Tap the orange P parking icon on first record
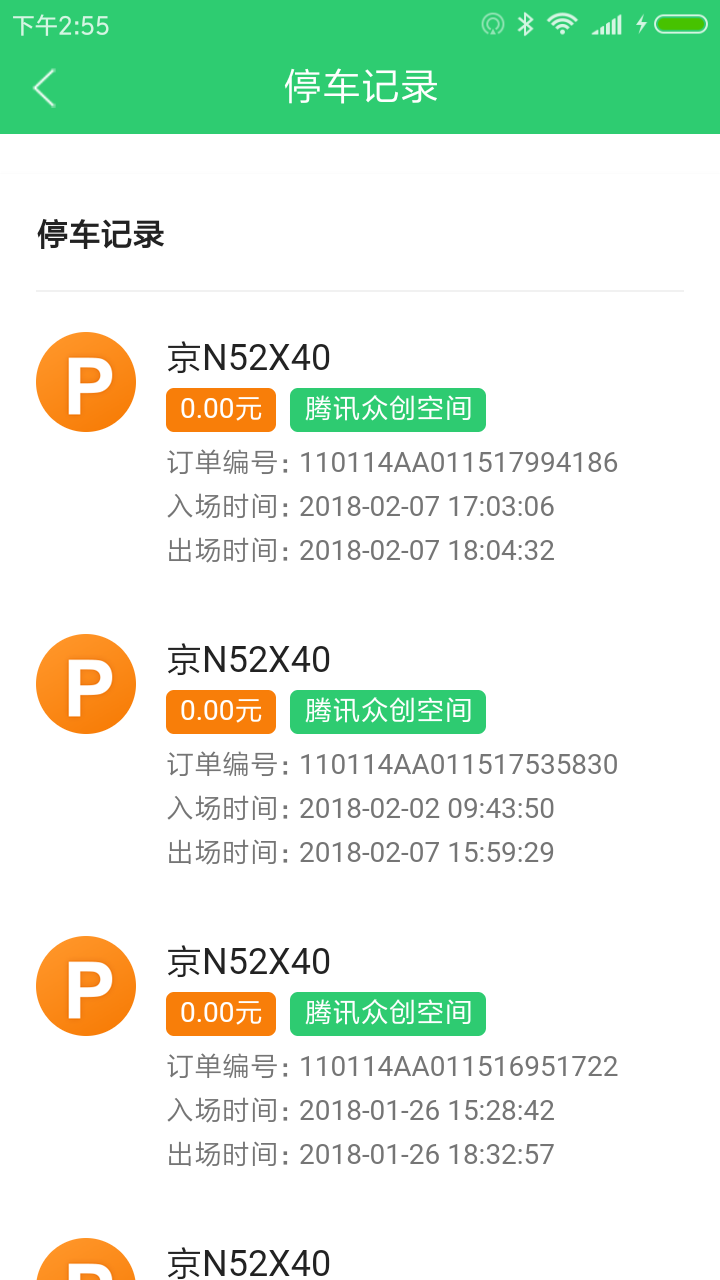Image resolution: width=720 pixels, height=1280 pixels. [x=85, y=382]
